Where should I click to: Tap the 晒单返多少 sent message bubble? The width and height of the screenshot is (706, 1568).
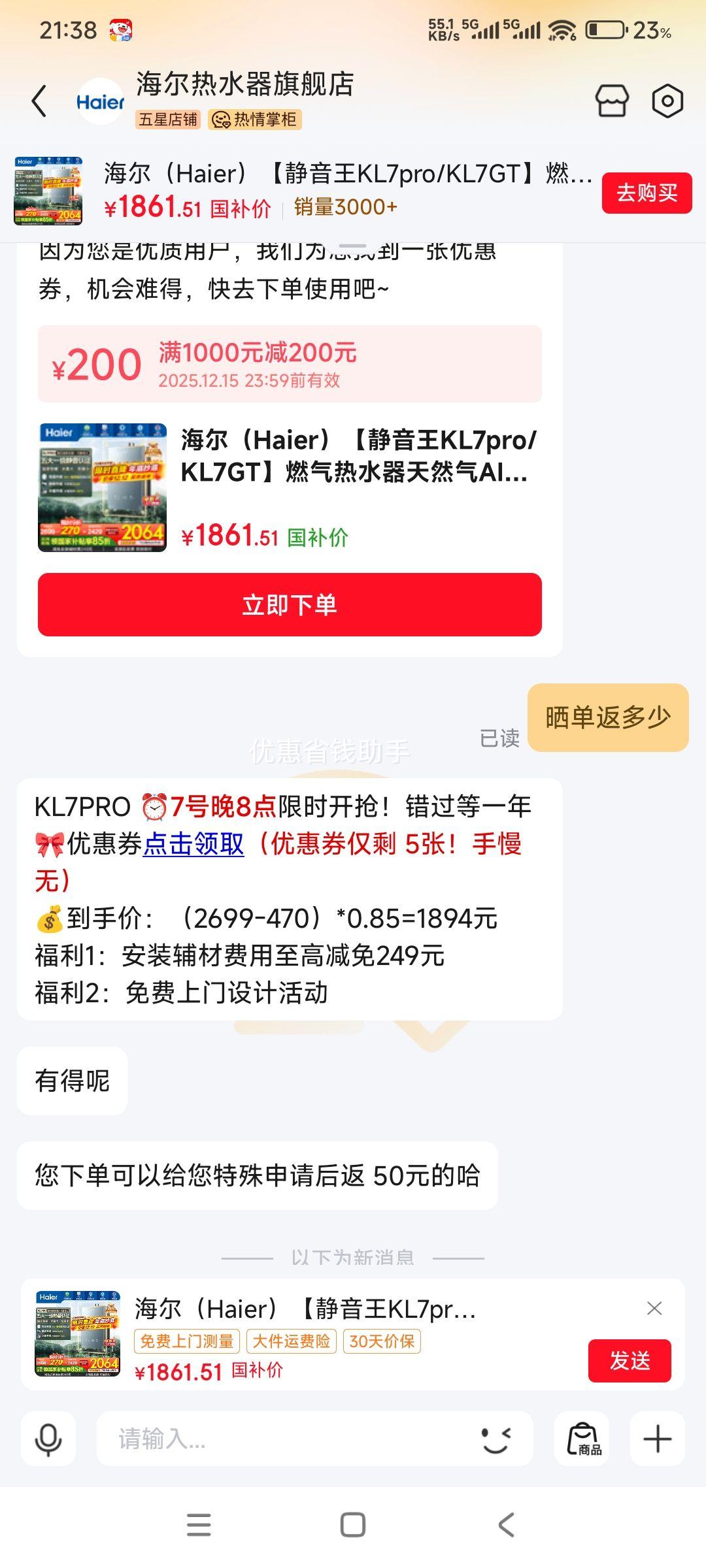(x=607, y=716)
